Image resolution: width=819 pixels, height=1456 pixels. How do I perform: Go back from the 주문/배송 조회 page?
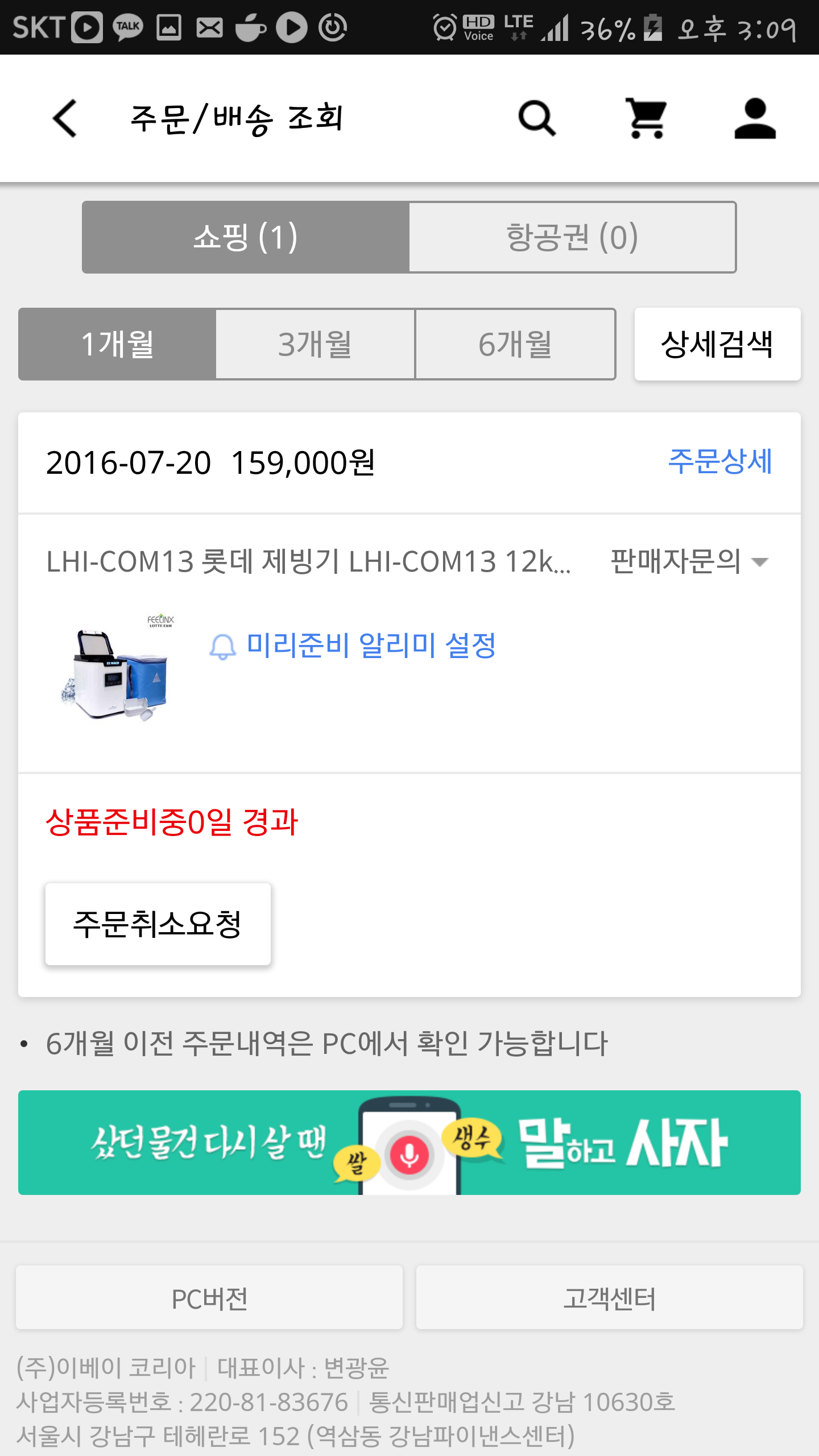(64, 118)
